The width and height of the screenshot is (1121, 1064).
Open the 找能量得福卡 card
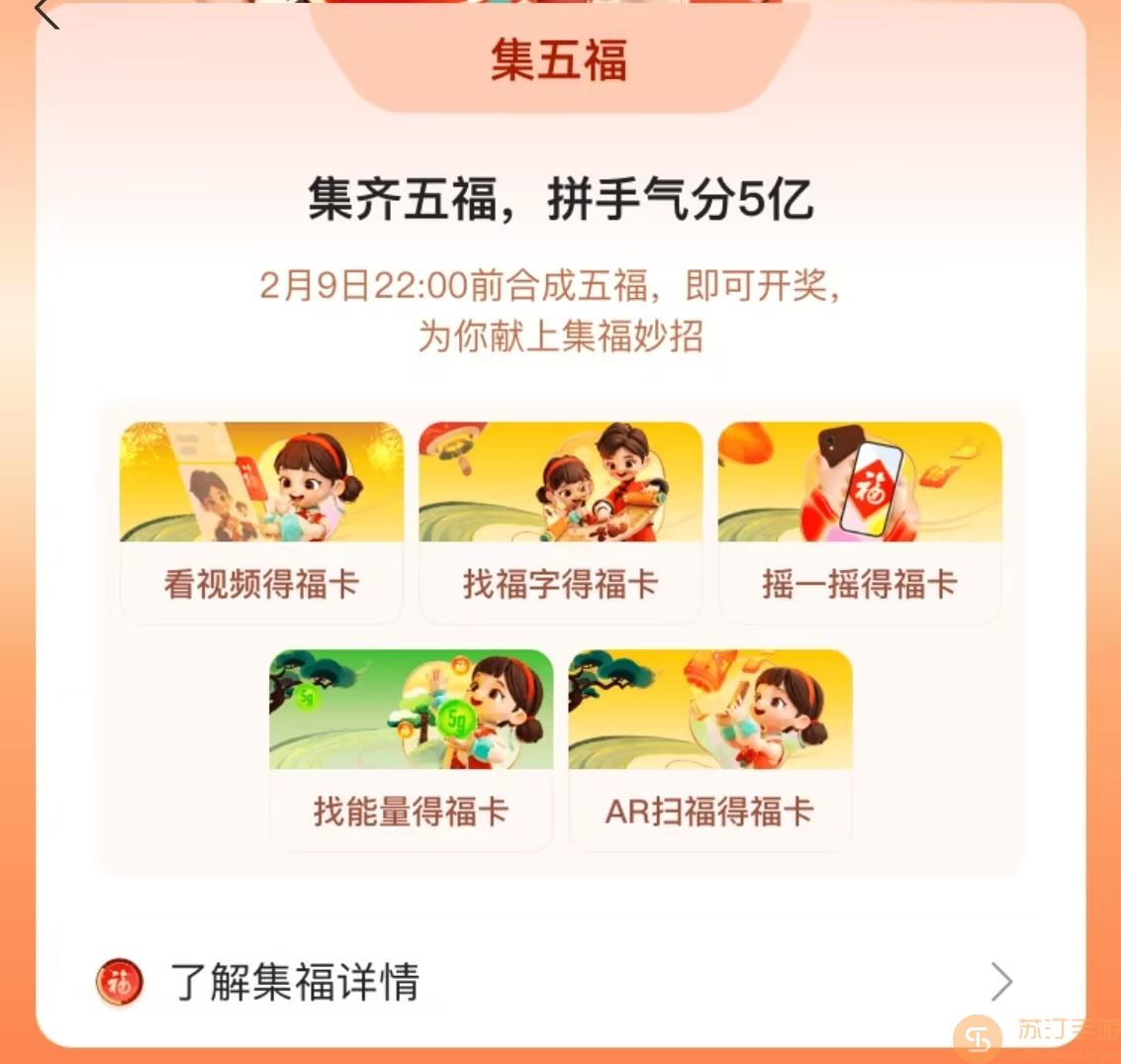pyautogui.click(x=411, y=750)
